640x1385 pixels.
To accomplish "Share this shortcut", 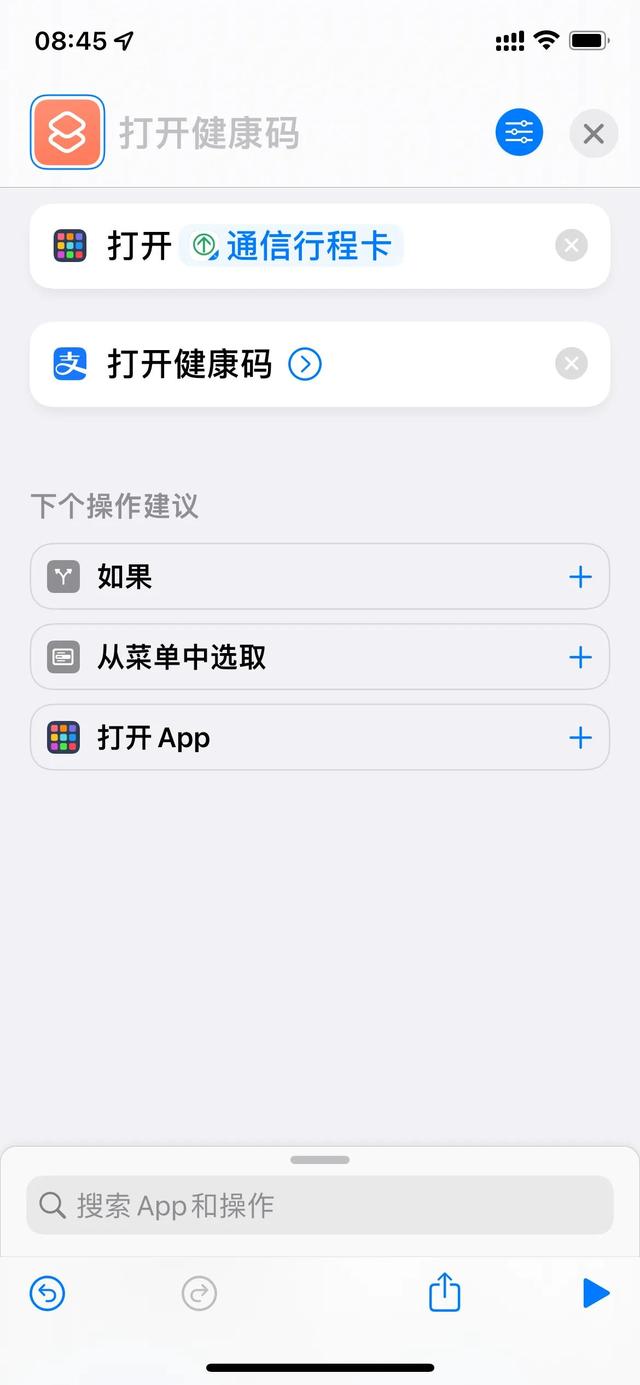I will [444, 1293].
